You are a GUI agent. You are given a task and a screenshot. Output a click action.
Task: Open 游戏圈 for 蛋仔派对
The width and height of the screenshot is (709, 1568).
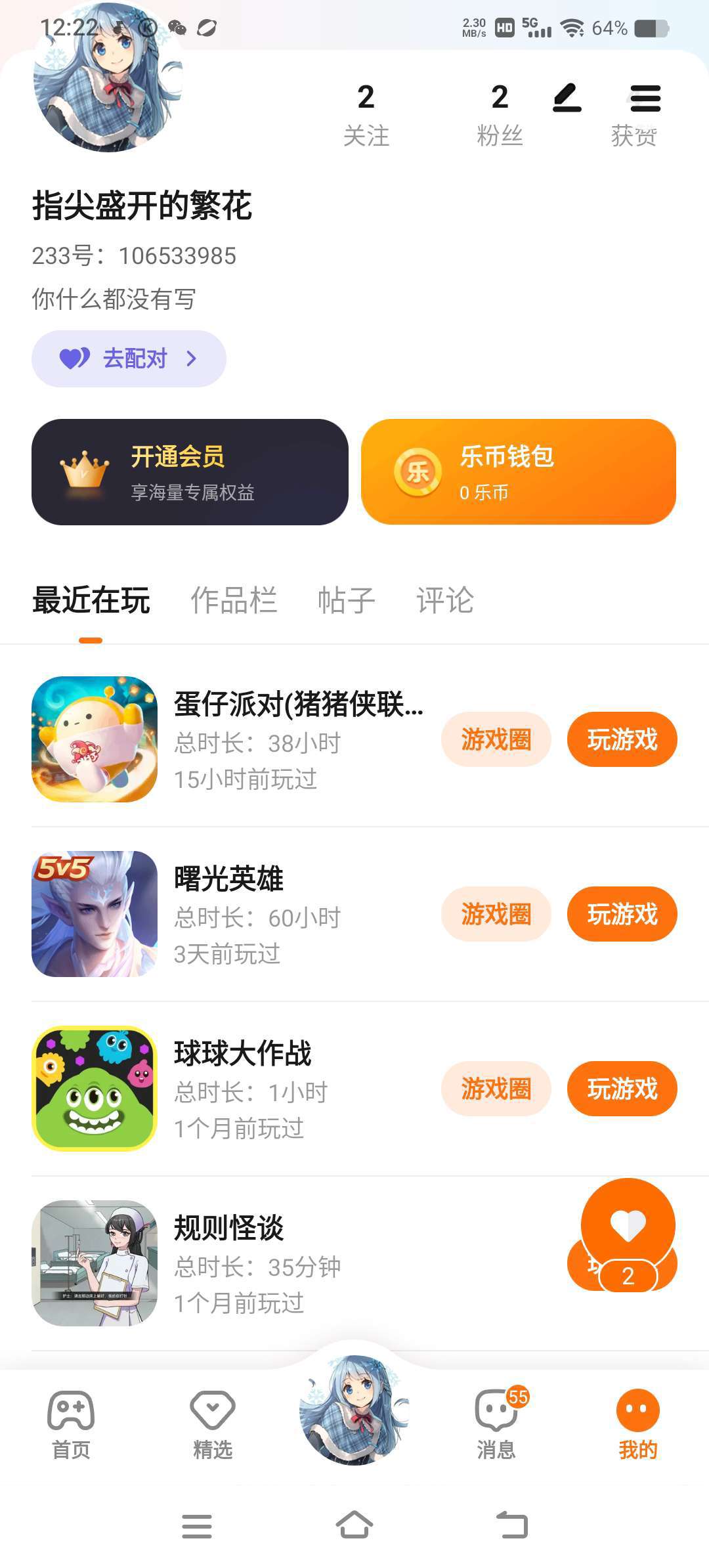(x=496, y=739)
